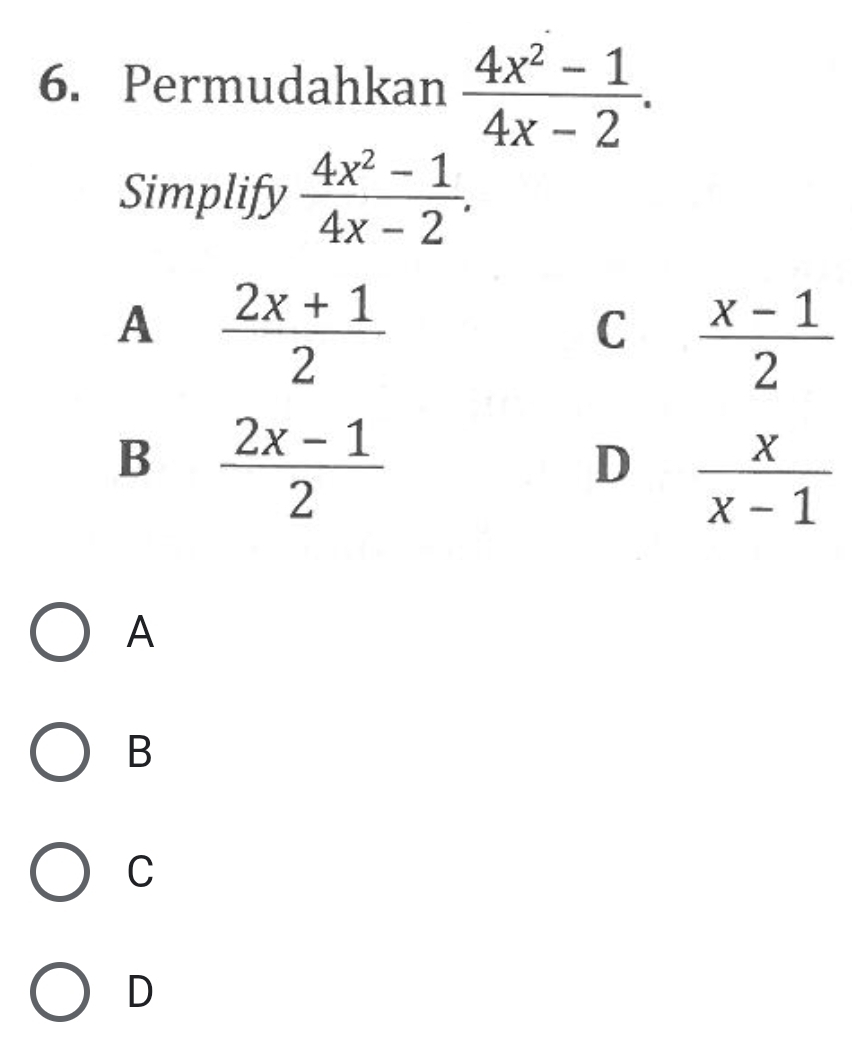The image size is (855, 1040).
Task: Mark option D radio button
Action: (62, 990)
